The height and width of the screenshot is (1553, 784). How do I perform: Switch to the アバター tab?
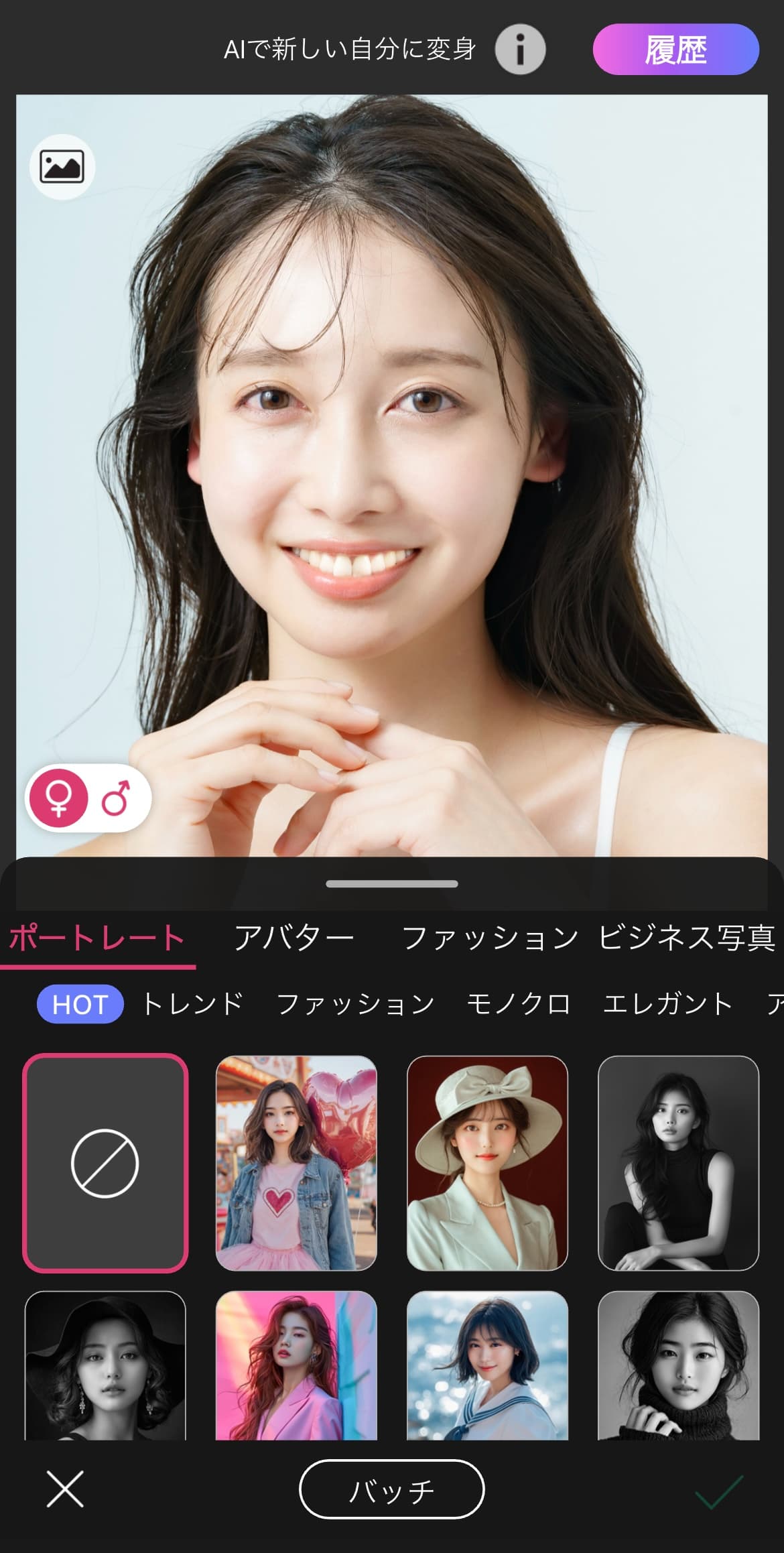point(293,938)
